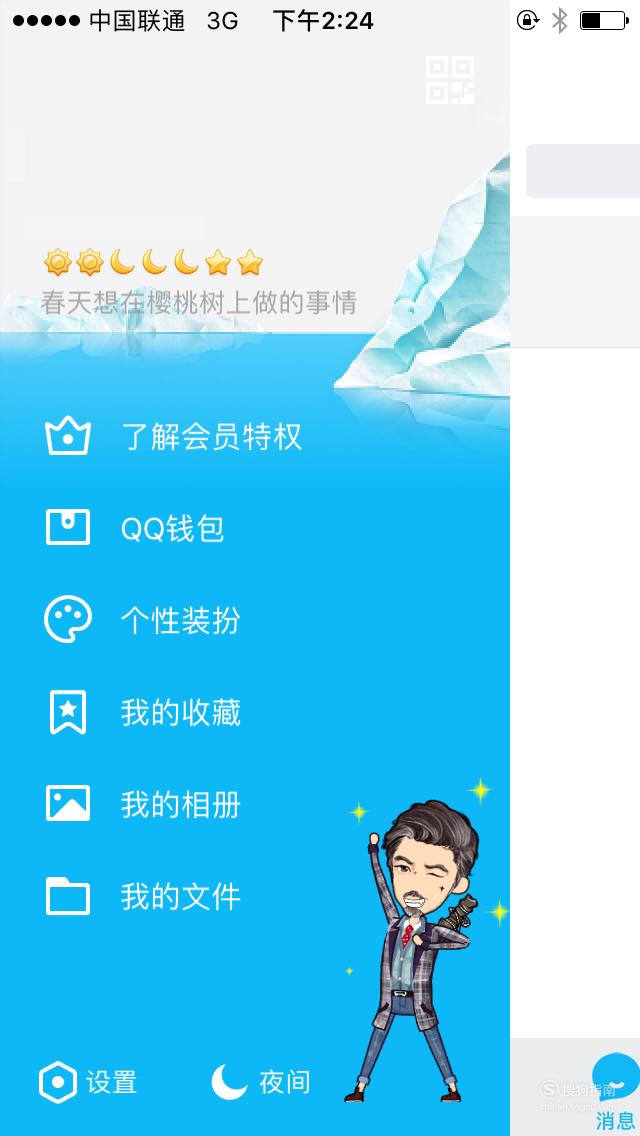640x1136 pixels.
Task: Open 个性装扮 personalization
Action: pos(143,621)
